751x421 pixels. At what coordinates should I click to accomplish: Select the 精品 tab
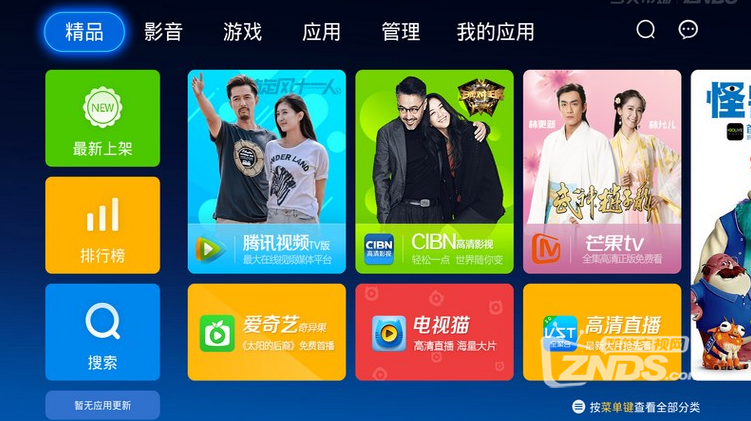(x=84, y=31)
